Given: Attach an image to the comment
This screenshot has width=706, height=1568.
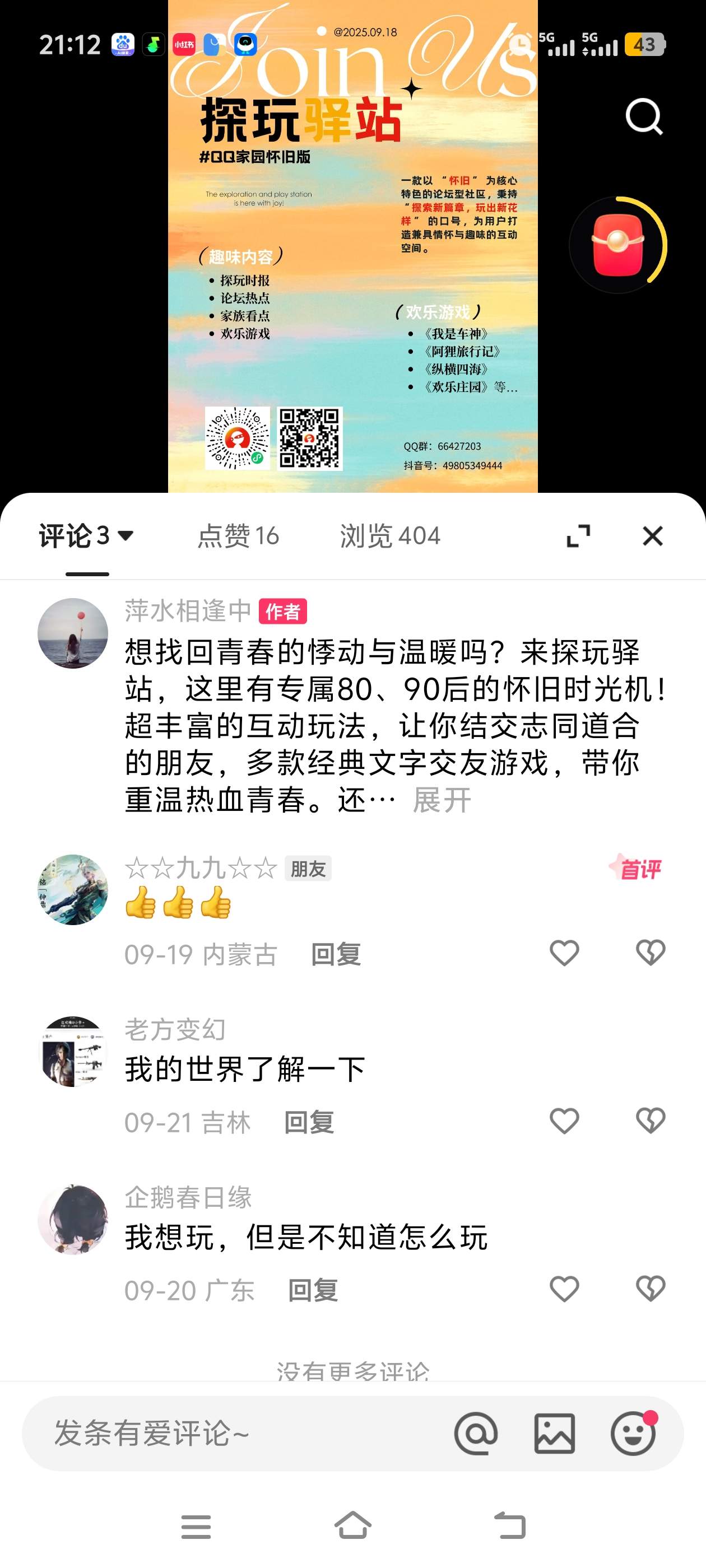Looking at the screenshot, I should click(554, 1434).
